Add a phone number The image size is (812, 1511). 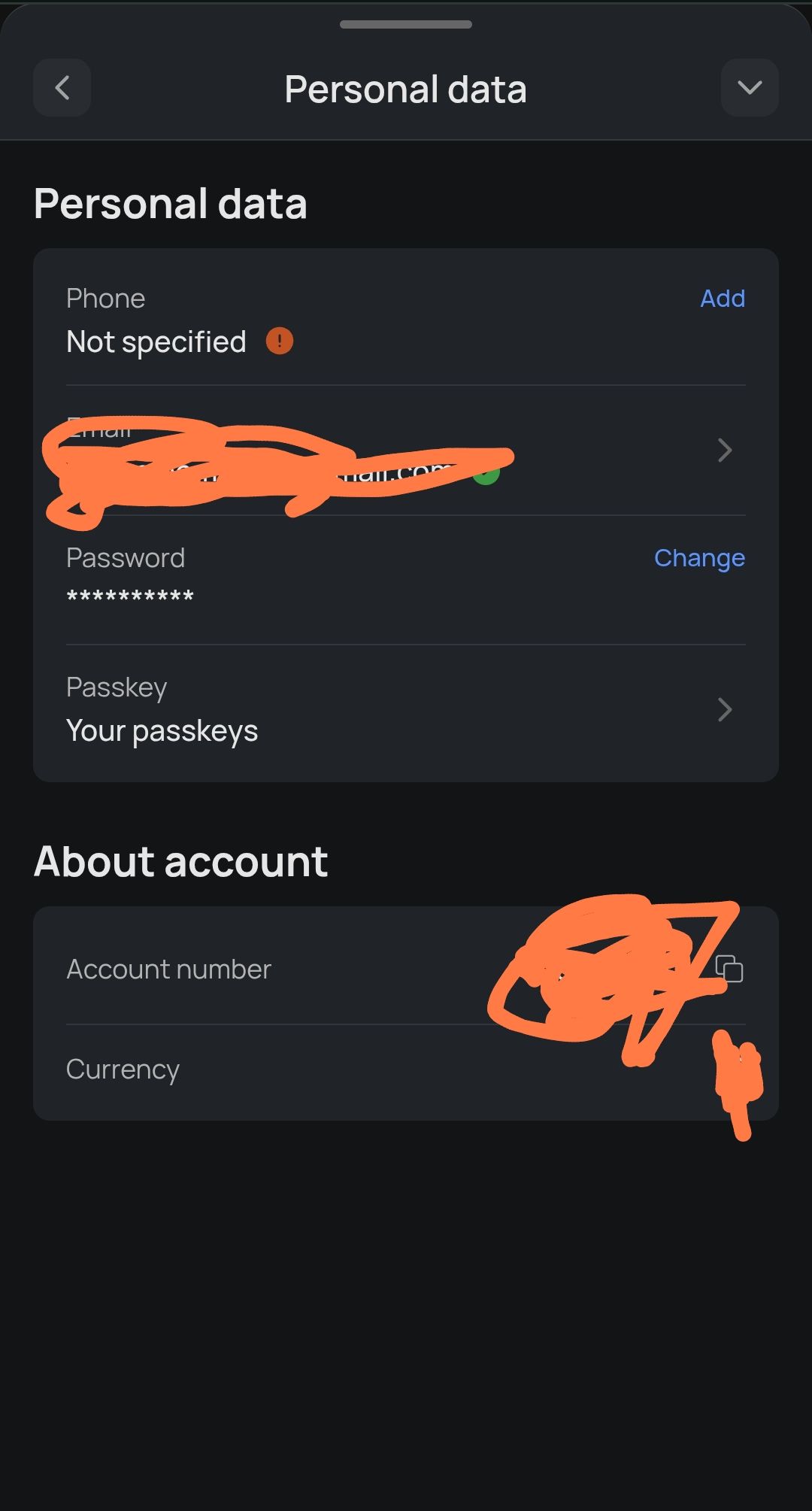(722, 299)
